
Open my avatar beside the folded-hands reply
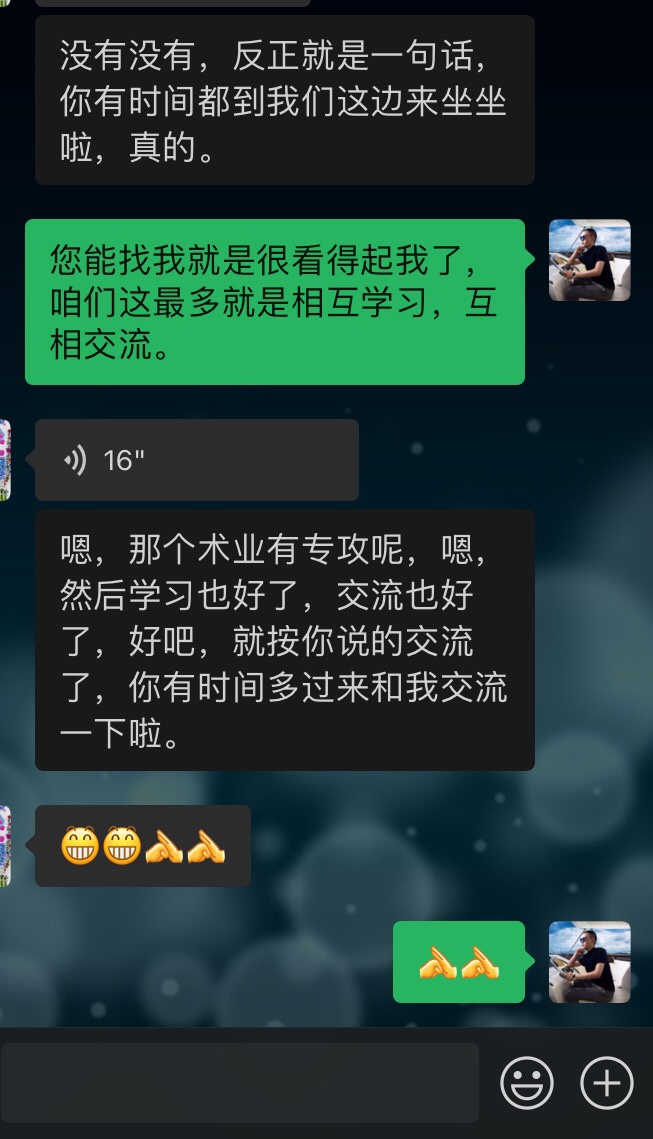[x=590, y=961]
